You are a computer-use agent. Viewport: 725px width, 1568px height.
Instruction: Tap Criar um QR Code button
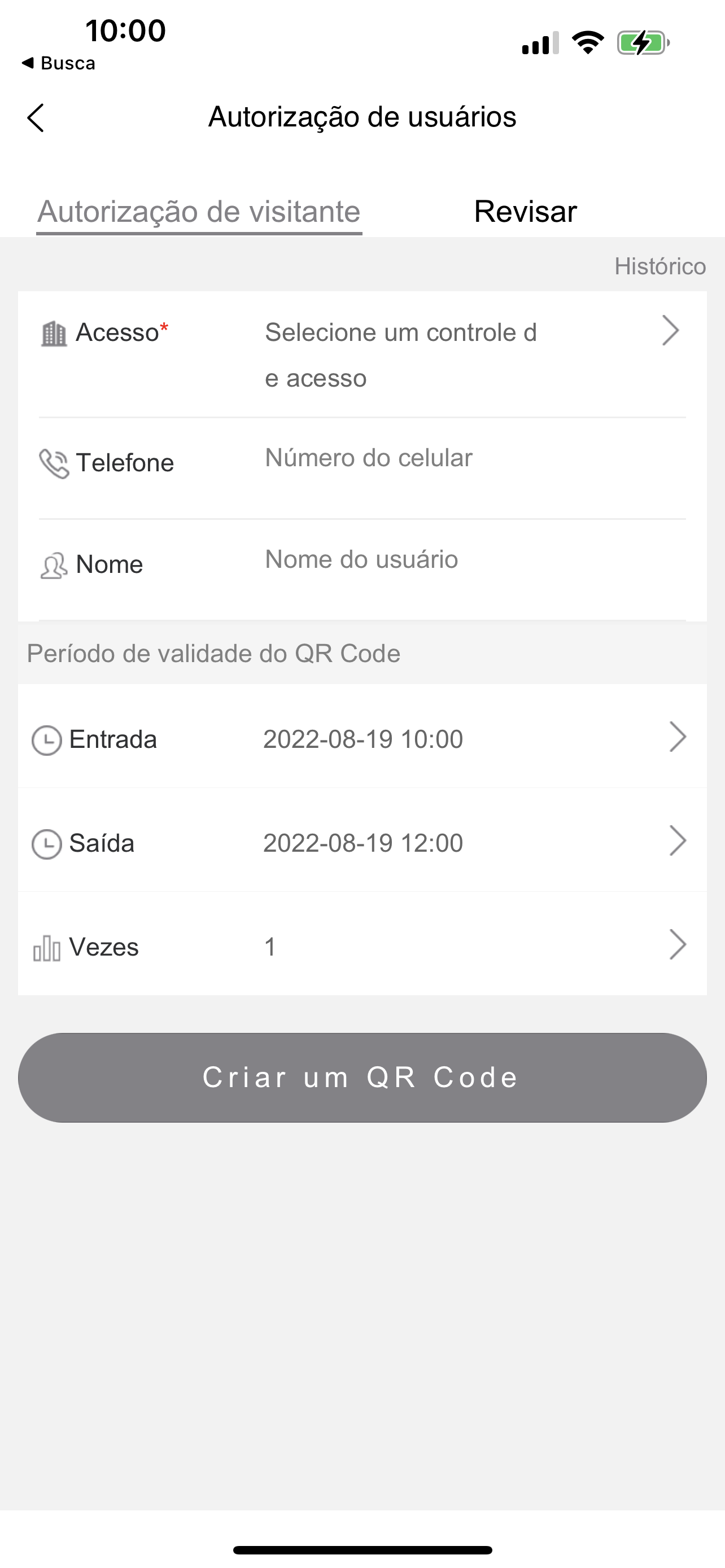362,1078
